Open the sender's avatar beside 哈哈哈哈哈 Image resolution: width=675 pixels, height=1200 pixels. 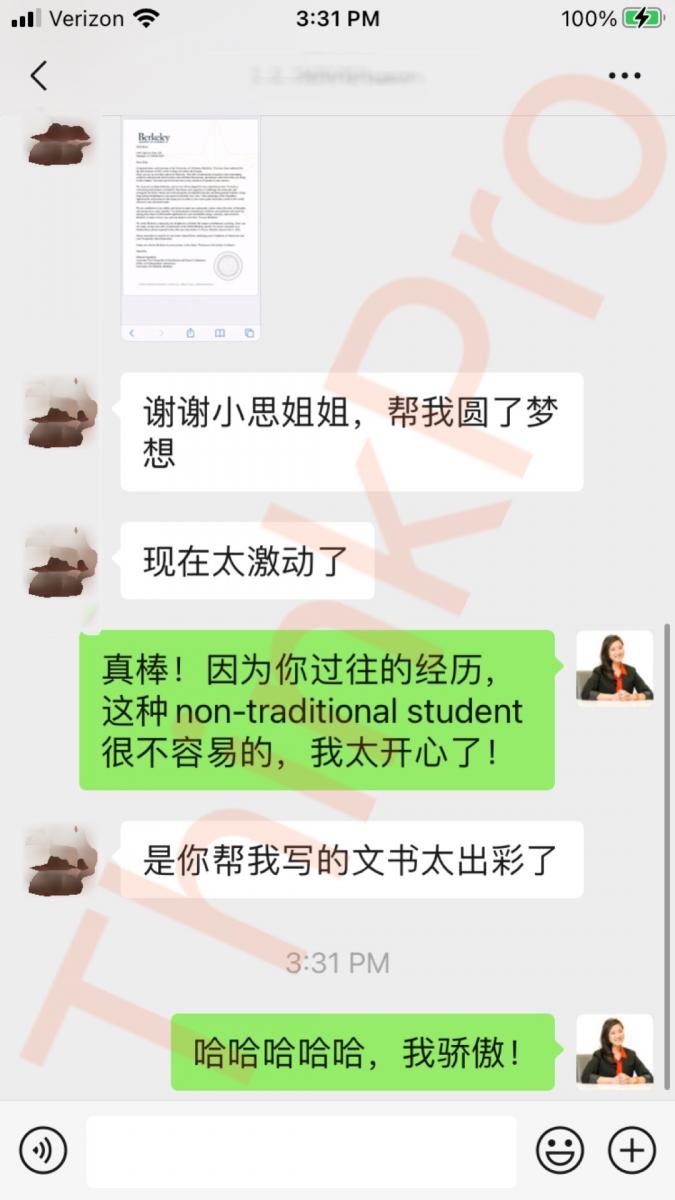click(x=614, y=1051)
